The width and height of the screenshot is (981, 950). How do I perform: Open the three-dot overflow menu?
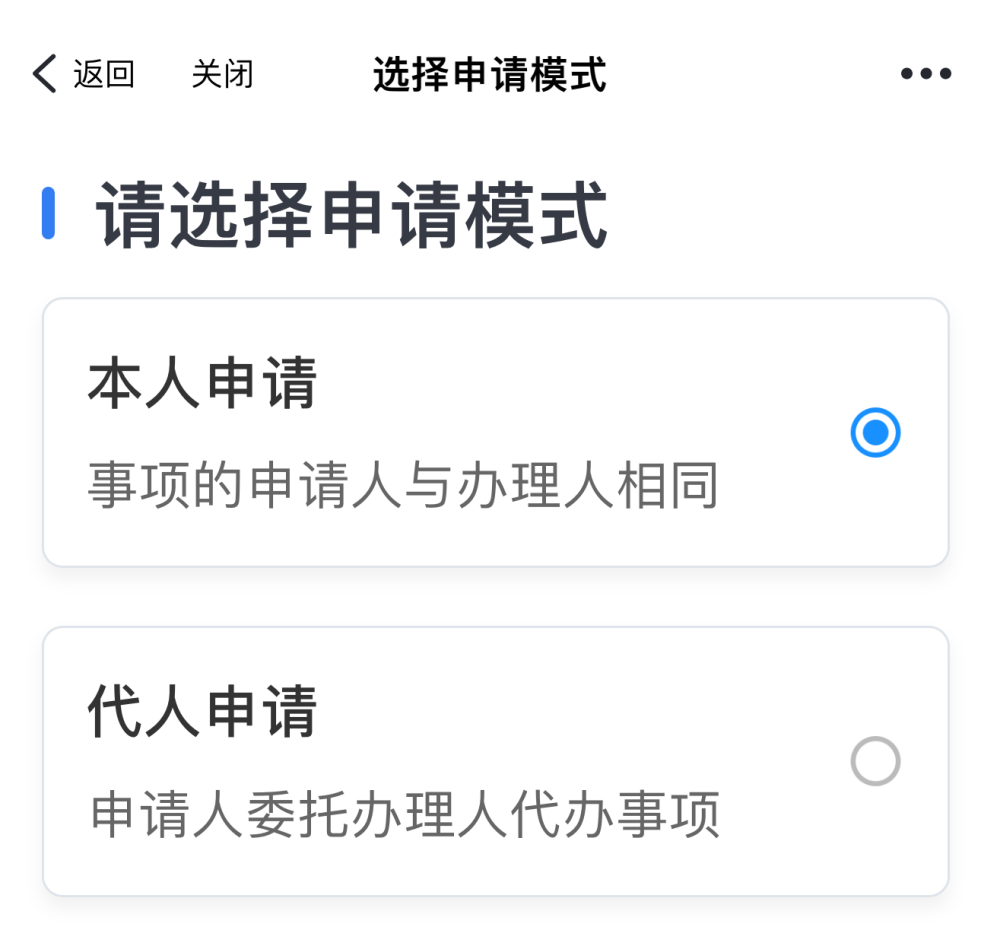(x=925, y=74)
